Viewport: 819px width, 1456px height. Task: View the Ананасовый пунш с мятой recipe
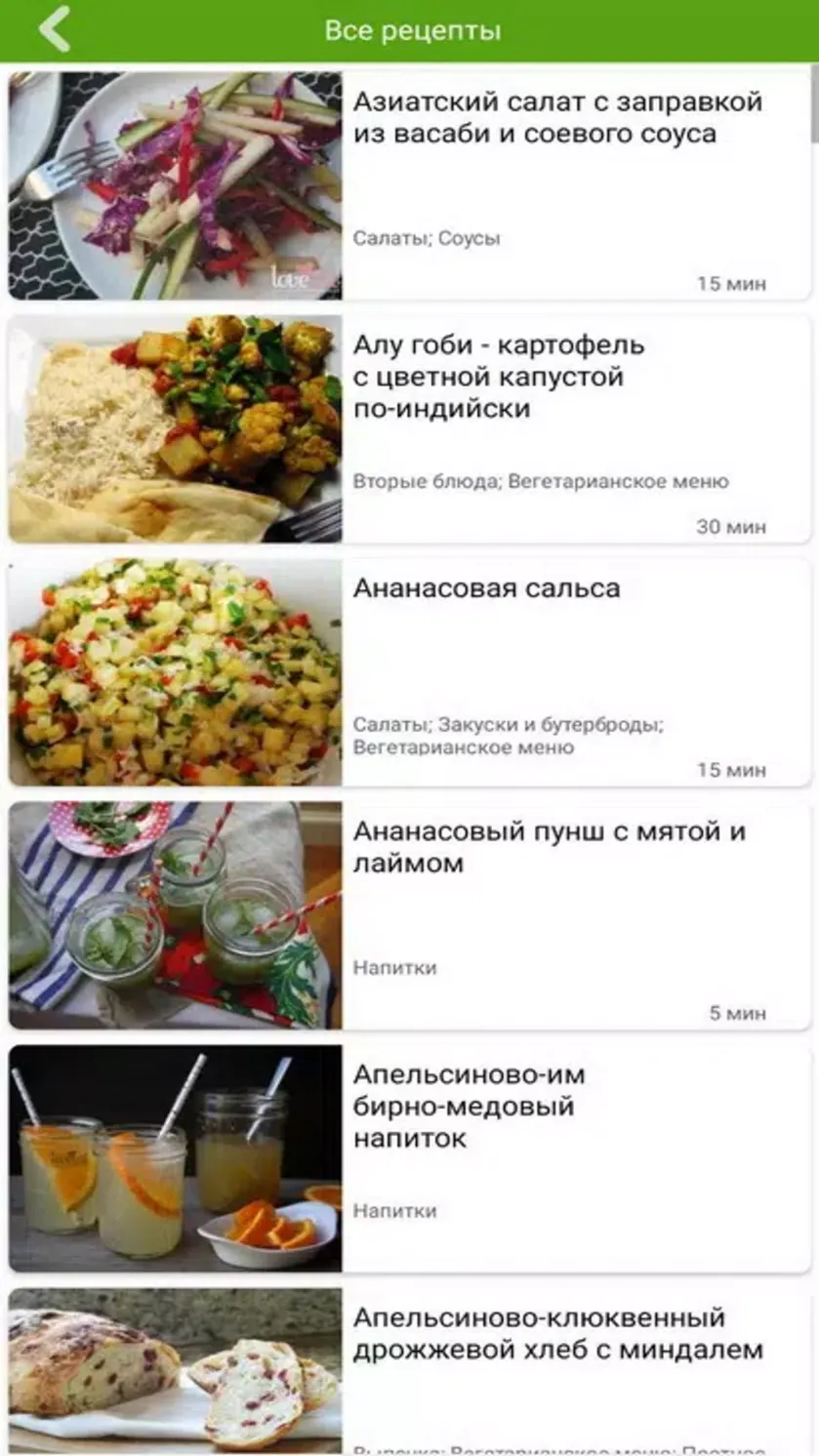(410, 914)
